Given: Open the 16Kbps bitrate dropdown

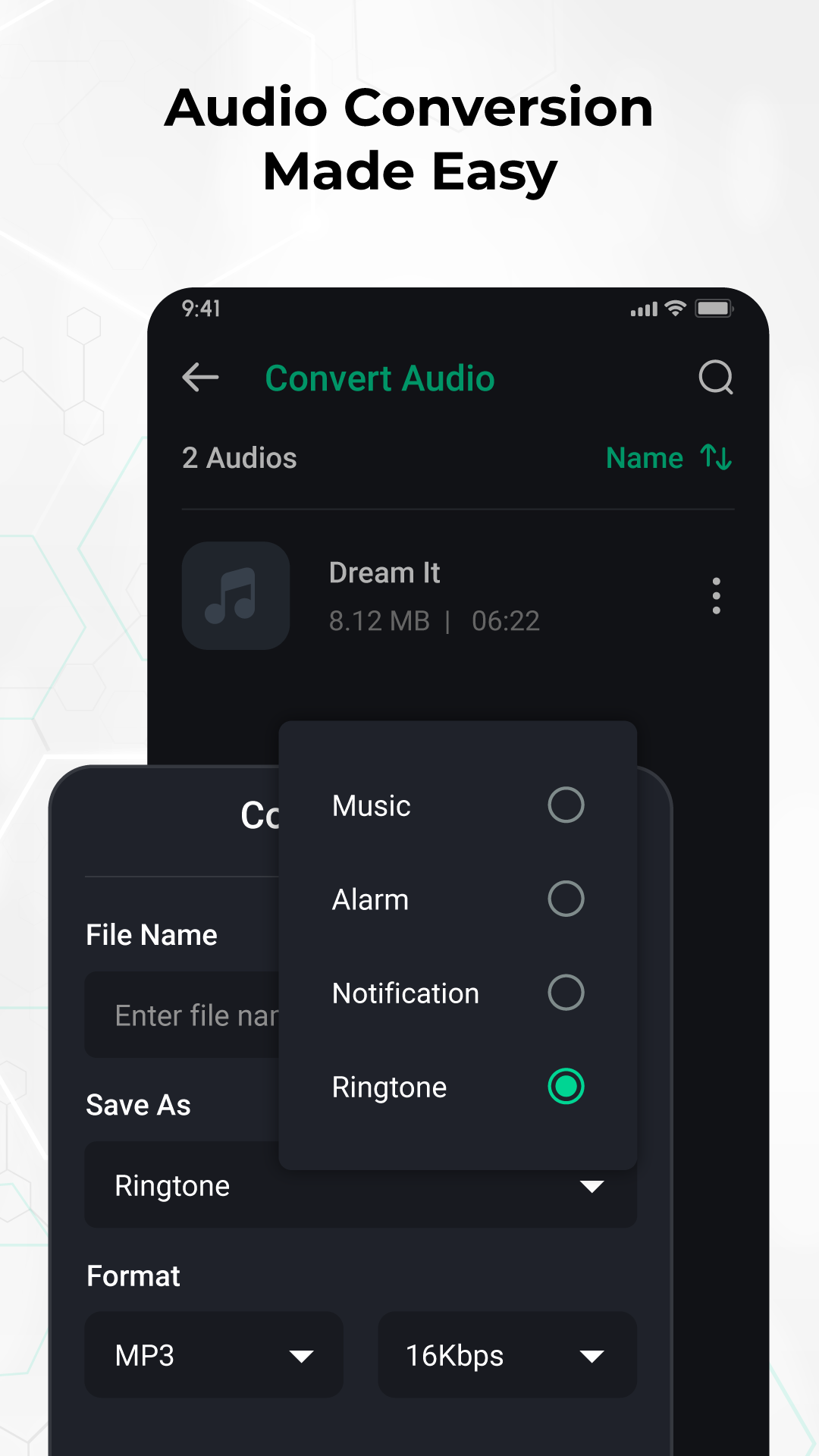Looking at the screenshot, I should click(x=506, y=1354).
